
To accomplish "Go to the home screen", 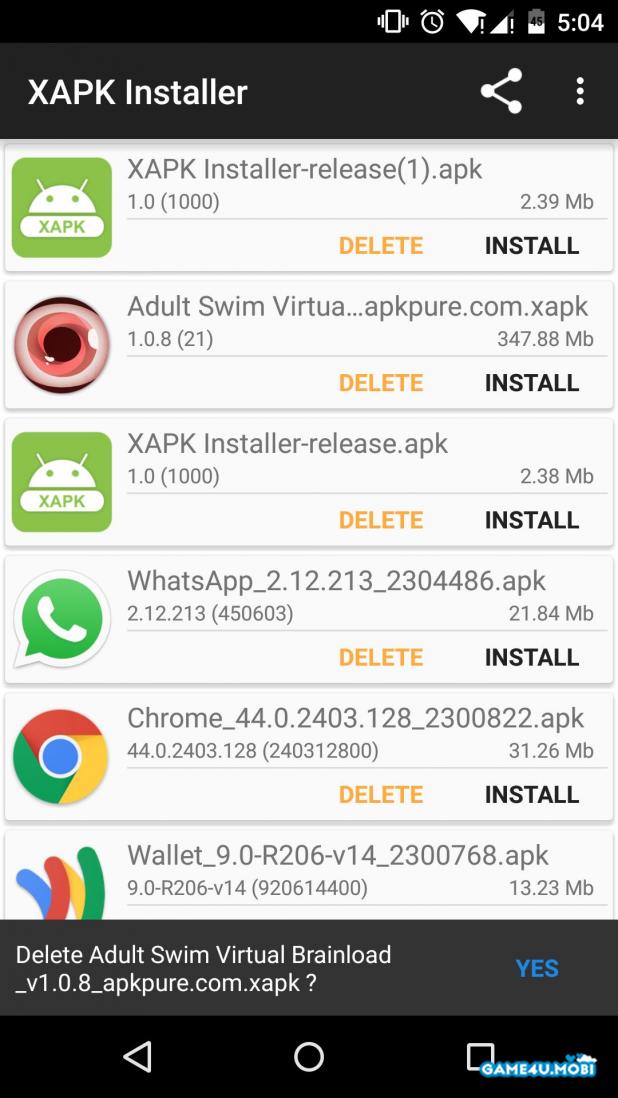I will click(x=309, y=1057).
